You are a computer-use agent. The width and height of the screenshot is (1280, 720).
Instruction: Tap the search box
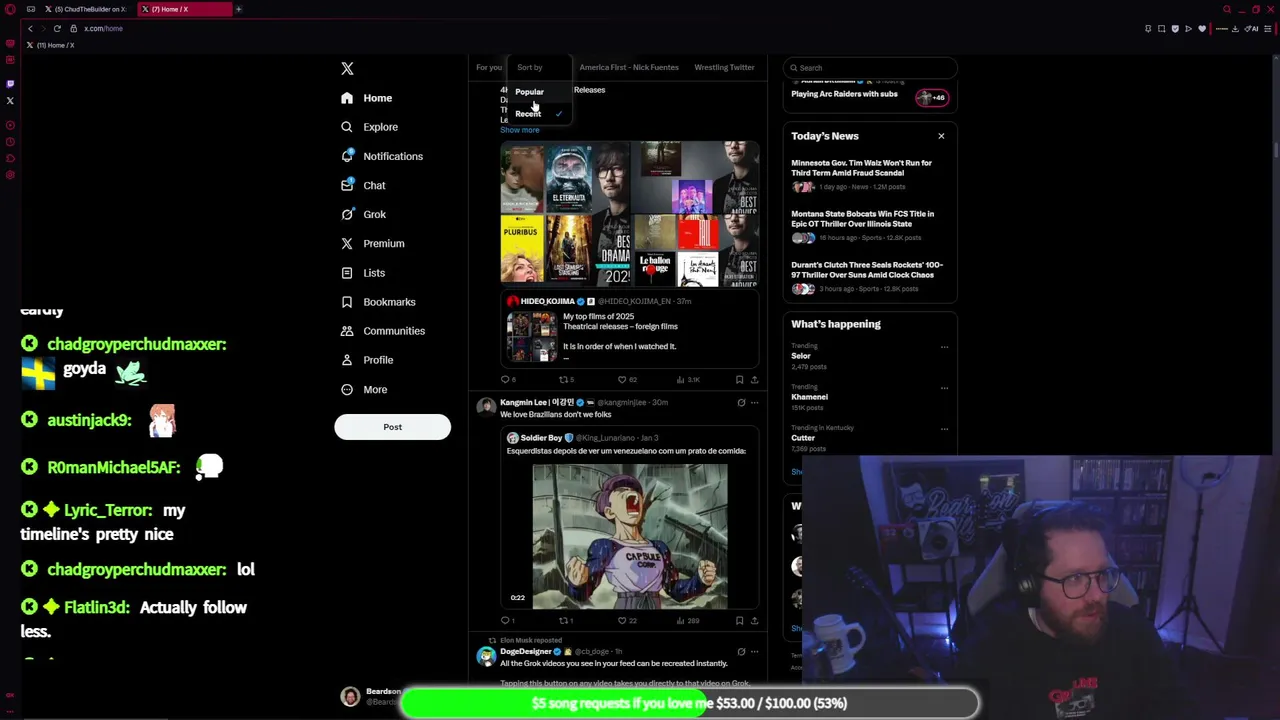coord(870,68)
